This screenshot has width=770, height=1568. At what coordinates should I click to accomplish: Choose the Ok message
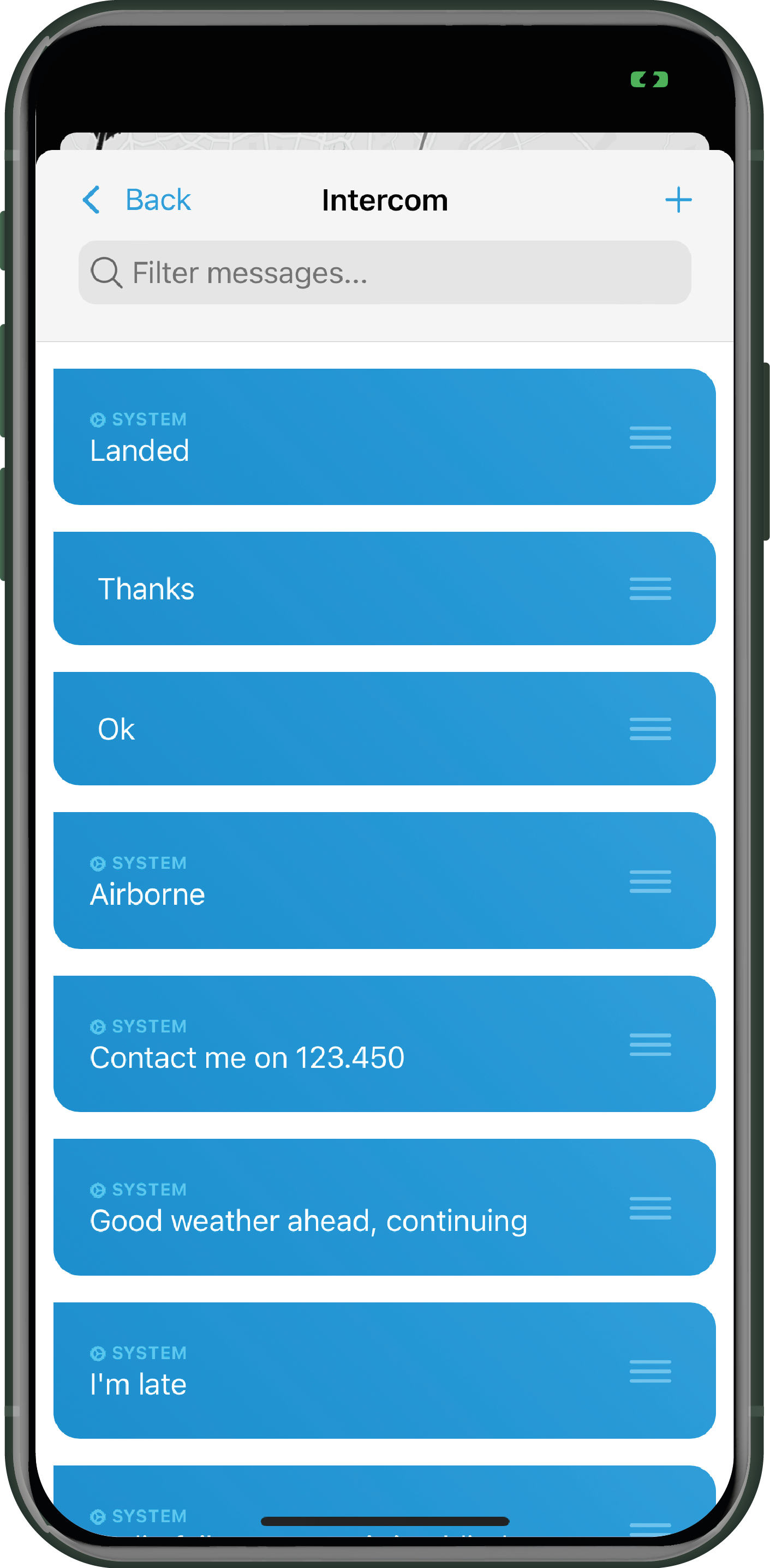click(x=384, y=728)
